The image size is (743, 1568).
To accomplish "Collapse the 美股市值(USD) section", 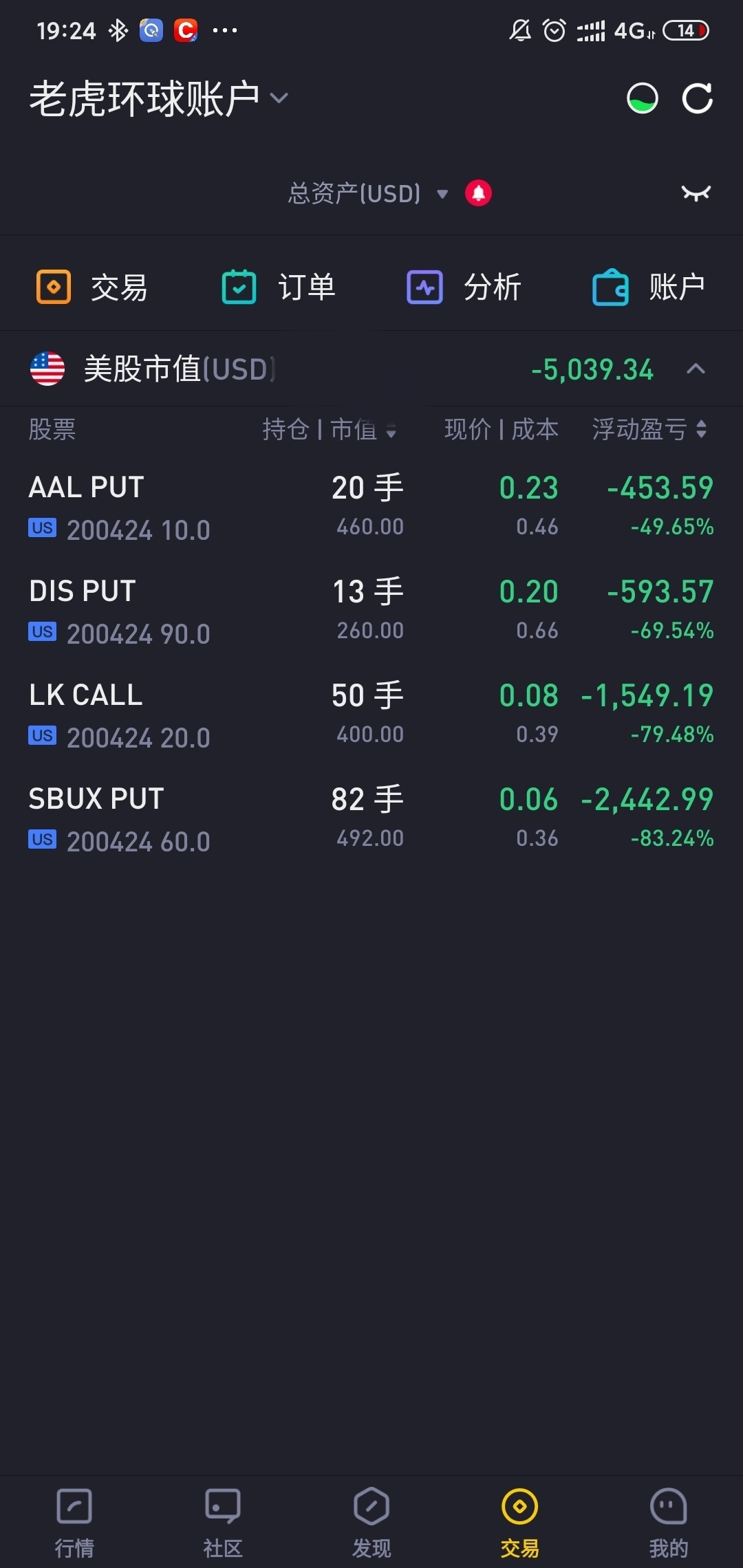I will 696,369.
